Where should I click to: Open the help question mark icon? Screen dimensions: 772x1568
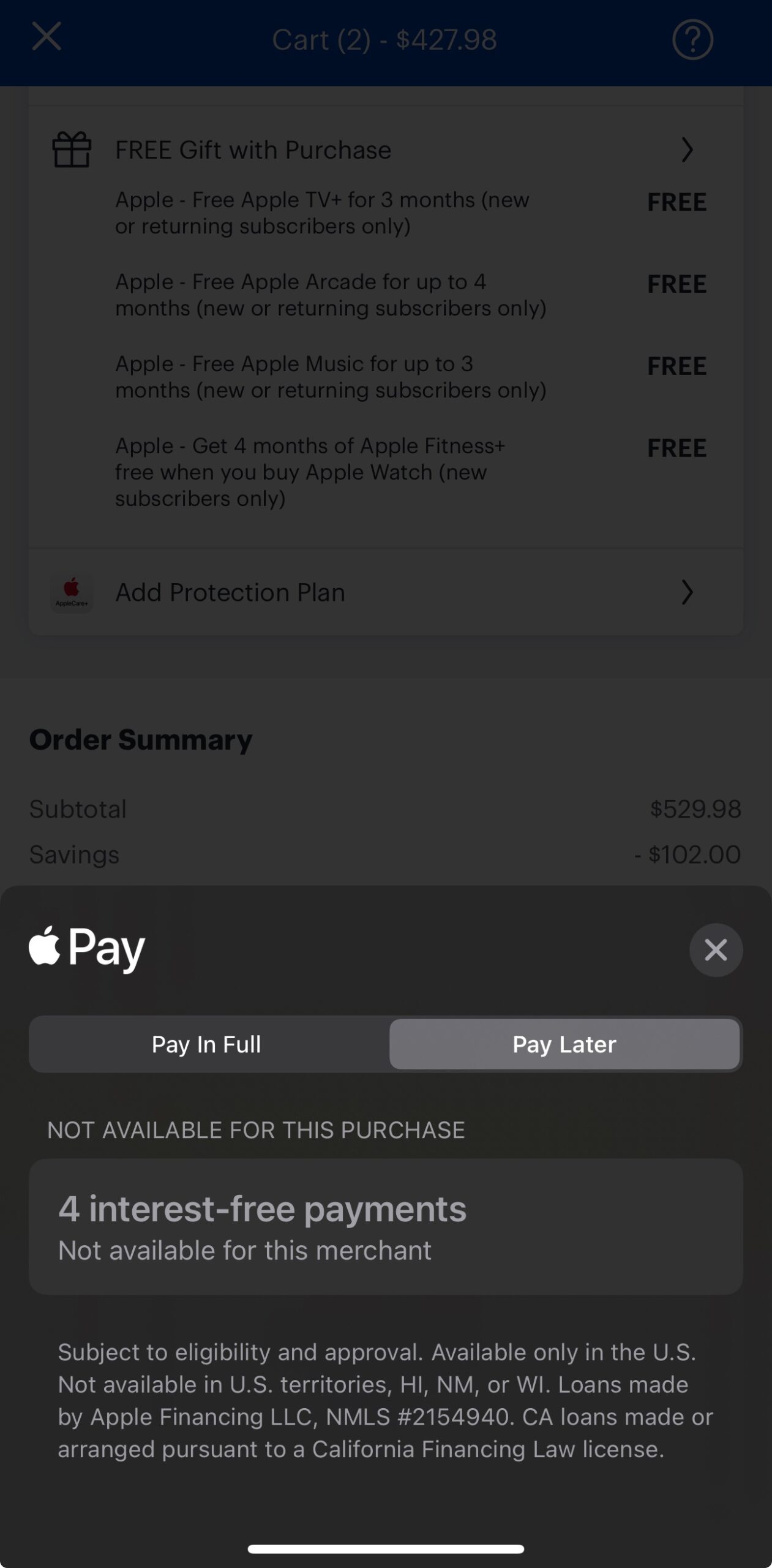692,40
